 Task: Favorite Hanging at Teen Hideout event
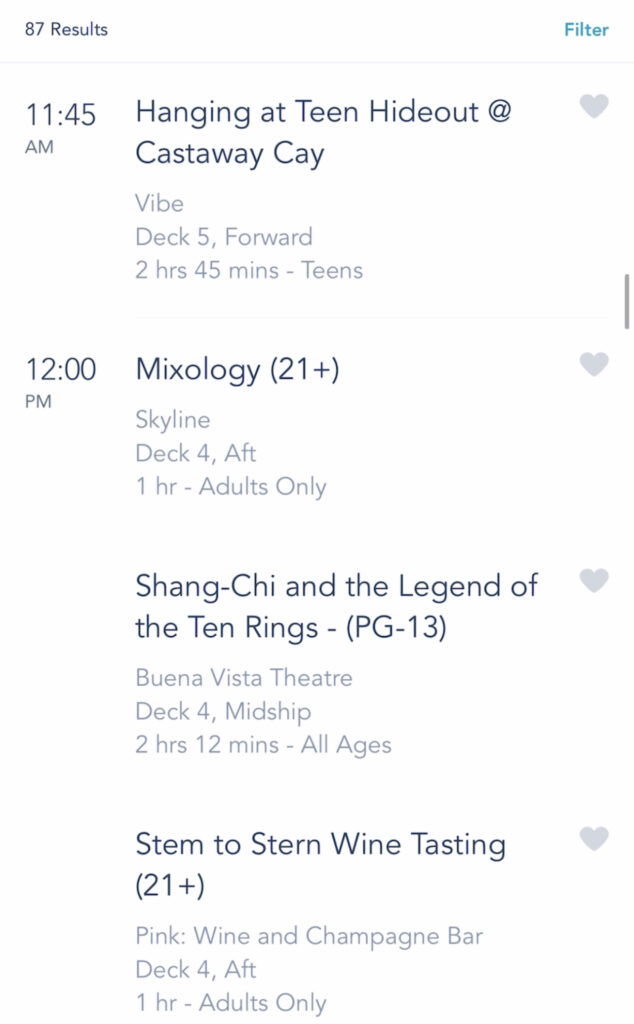(x=594, y=106)
